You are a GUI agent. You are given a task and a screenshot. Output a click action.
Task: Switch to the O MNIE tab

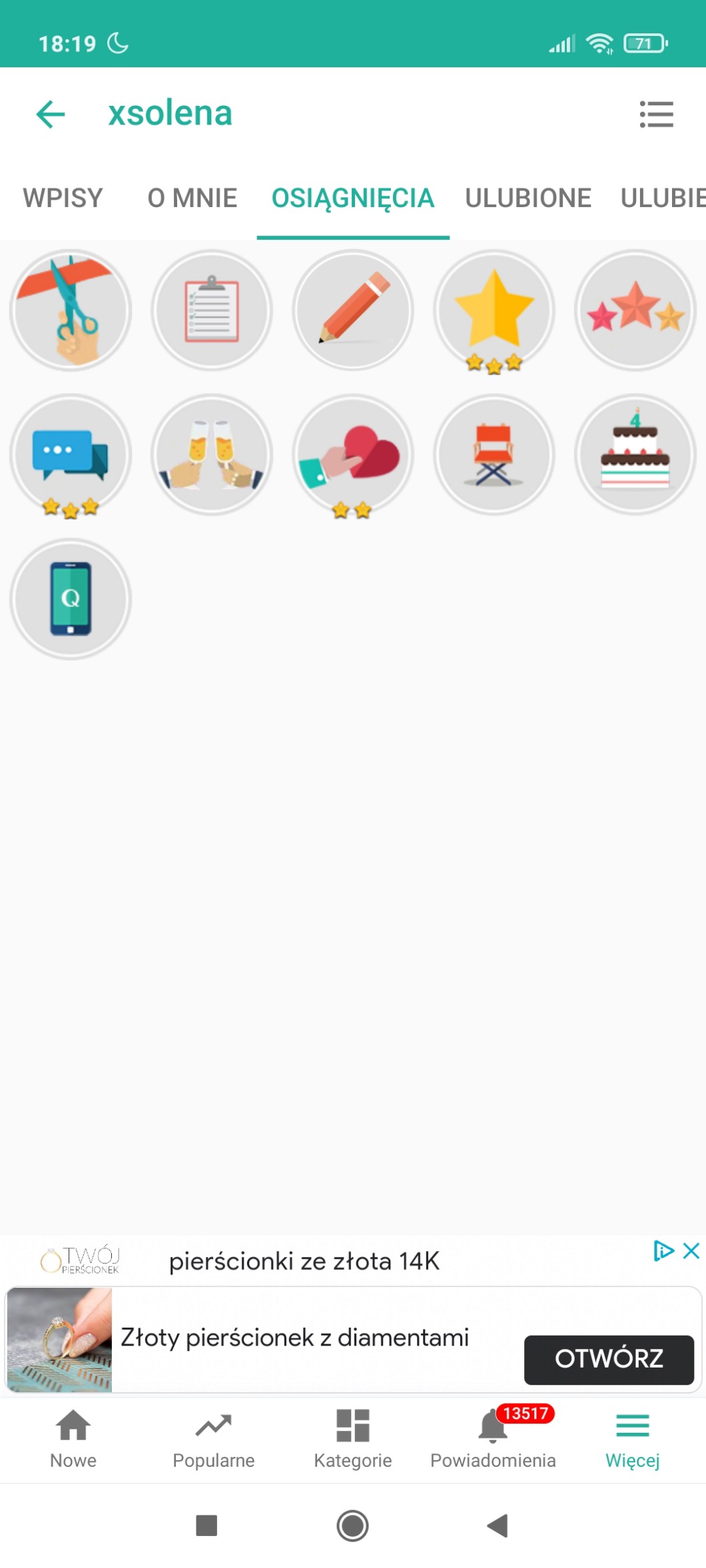(192, 198)
